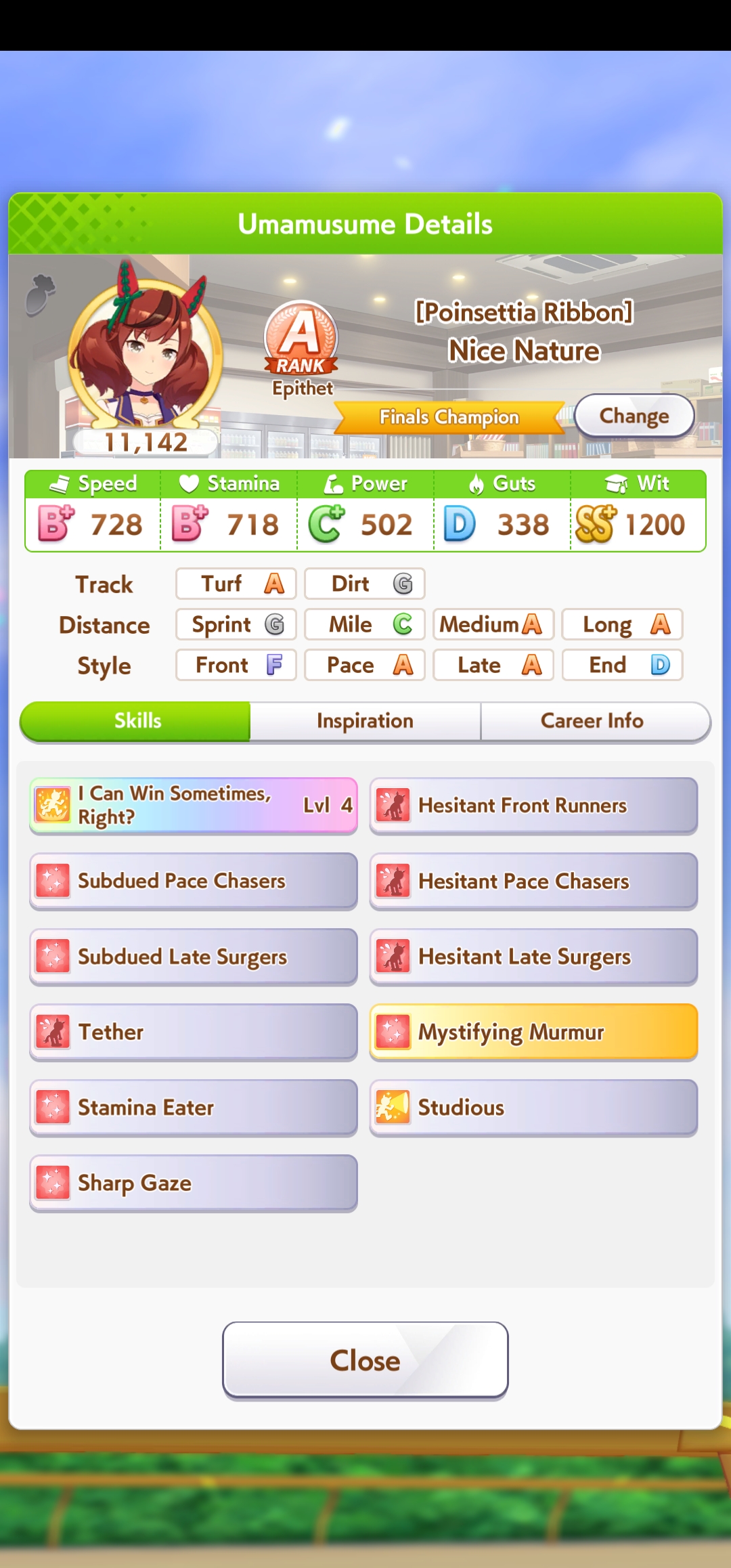Open Sharp Gaze skill details
The image size is (731, 1568).
point(193,1183)
